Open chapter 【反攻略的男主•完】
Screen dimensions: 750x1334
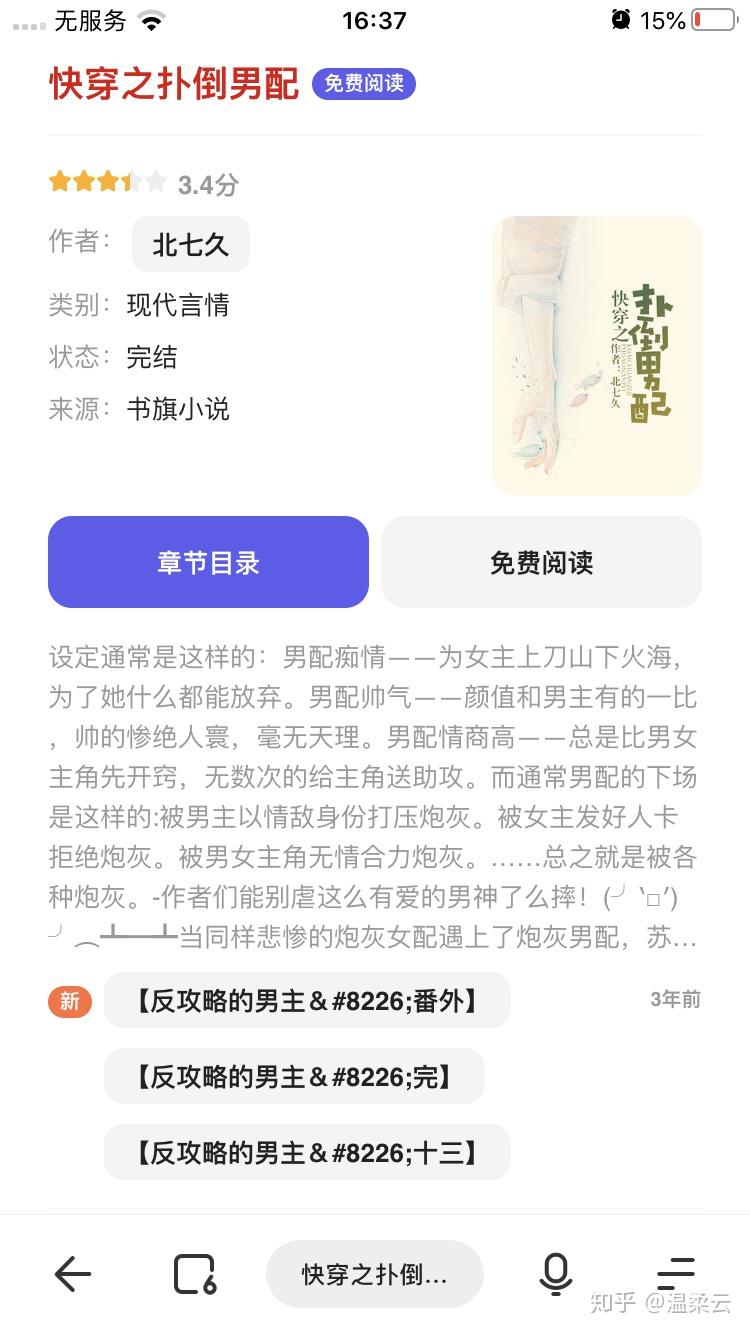pyautogui.click(x=294, y=1076)
